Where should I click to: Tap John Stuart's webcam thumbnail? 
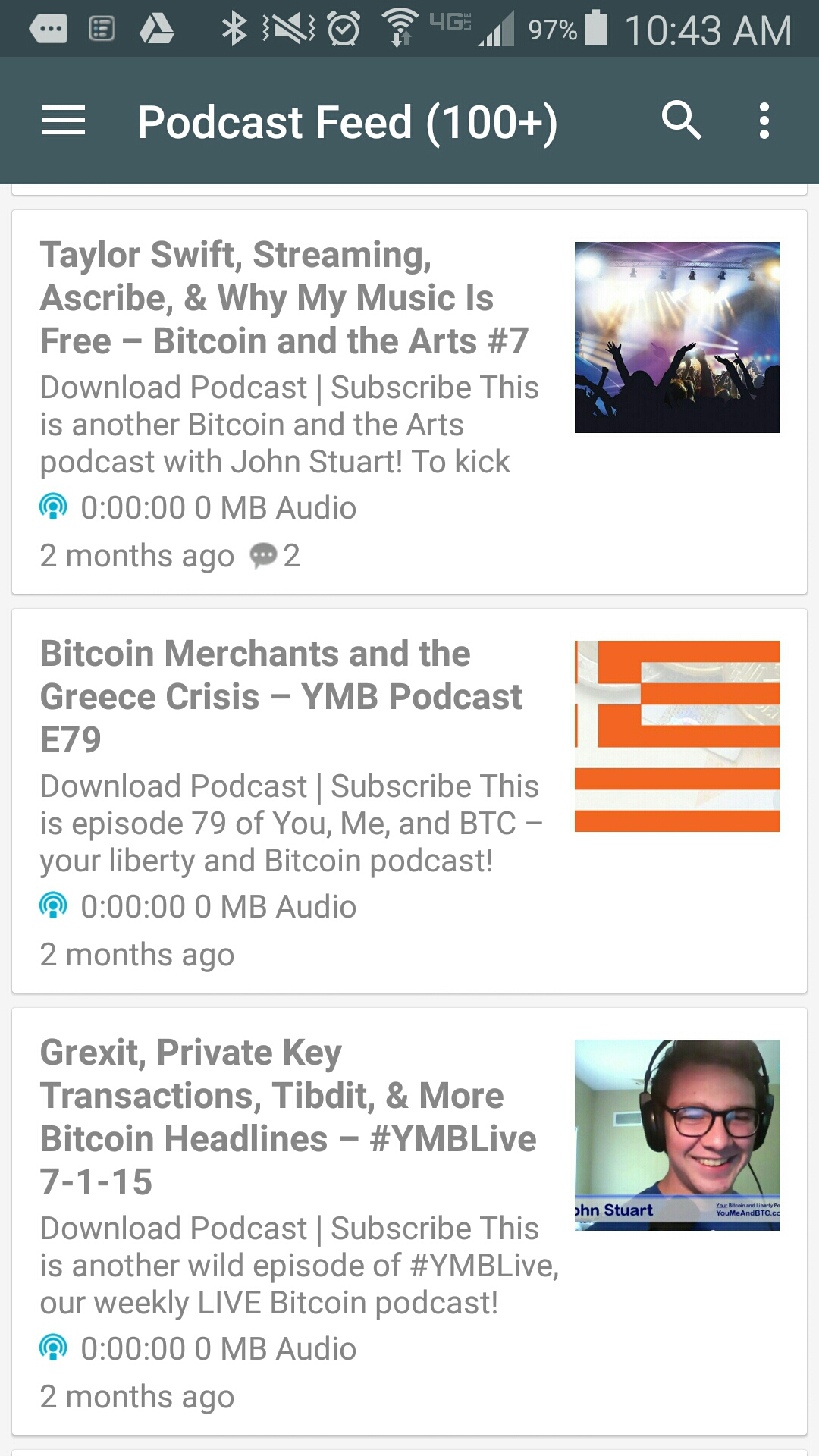[x=677, y=1134]
